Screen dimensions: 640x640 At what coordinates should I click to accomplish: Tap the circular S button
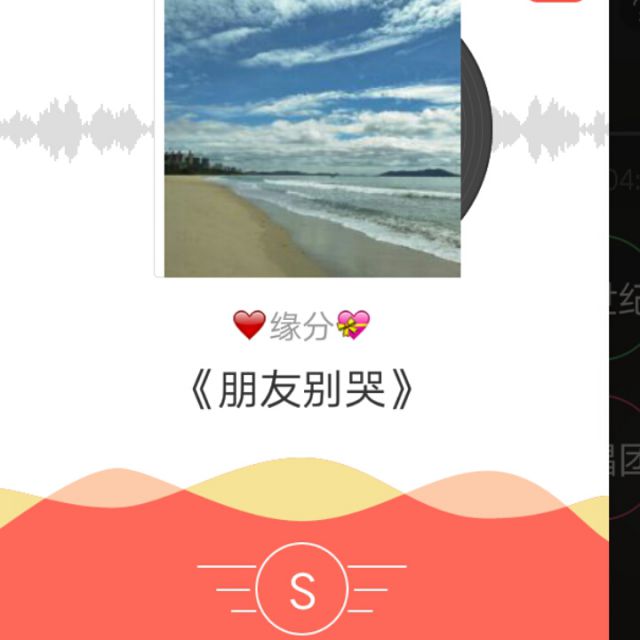(x=301, y=590)
